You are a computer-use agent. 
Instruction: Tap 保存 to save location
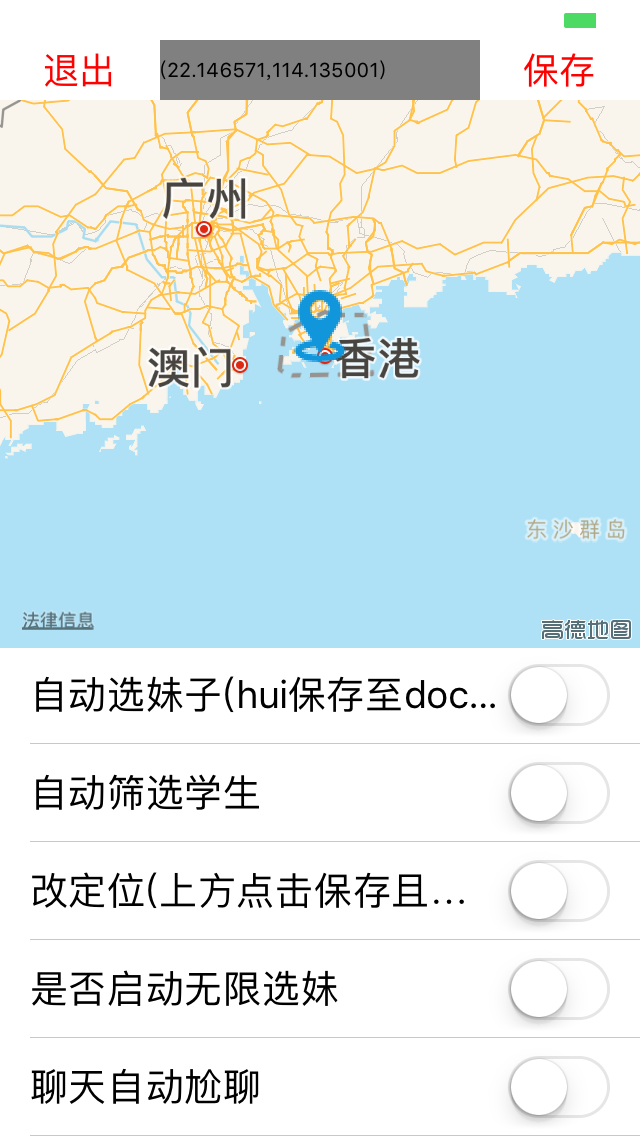click(x=559, y=71)
